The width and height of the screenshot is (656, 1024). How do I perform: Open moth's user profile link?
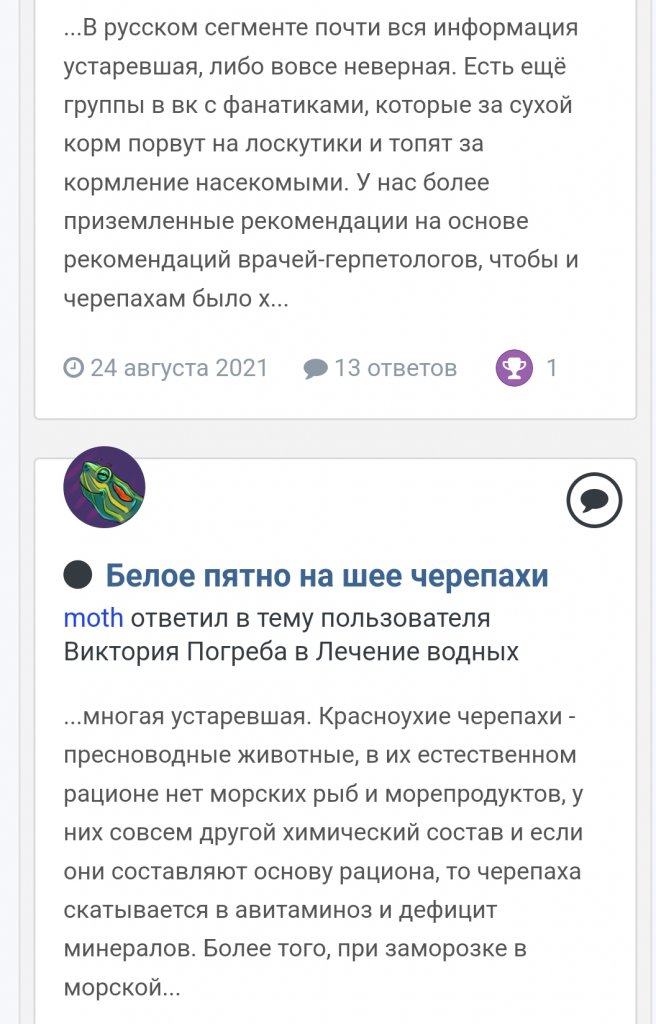(x=93, y=617)
